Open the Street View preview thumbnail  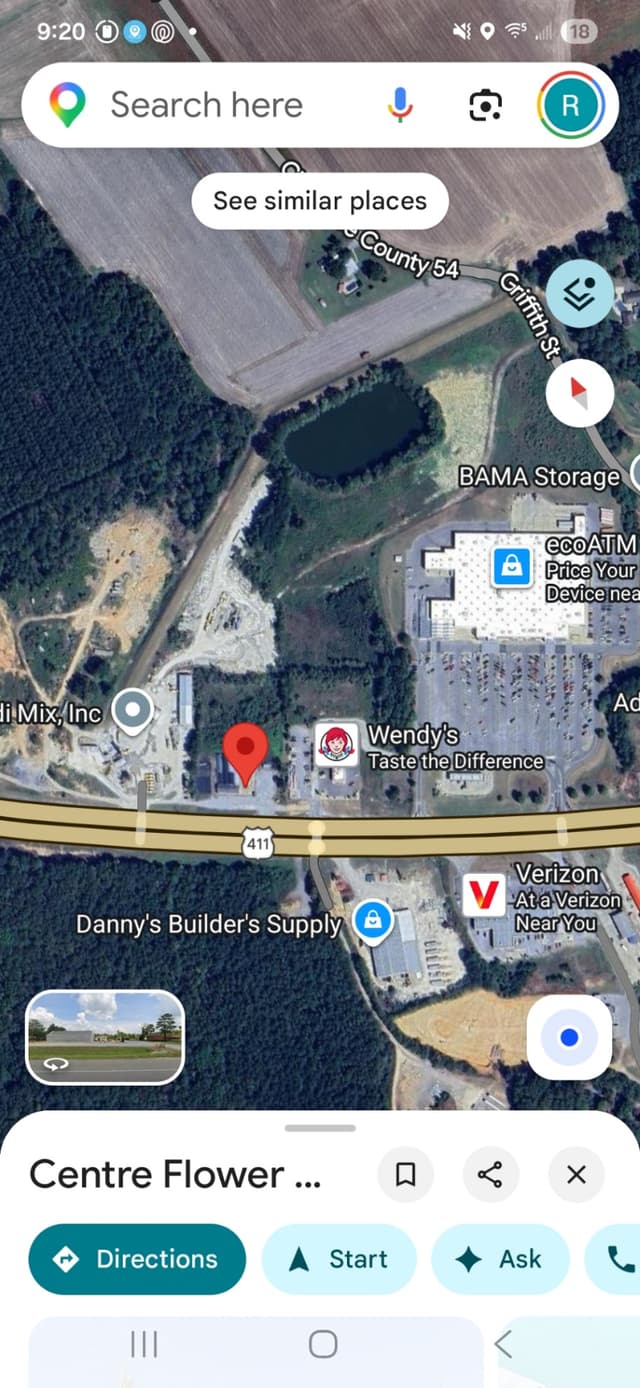(105, 1037)
